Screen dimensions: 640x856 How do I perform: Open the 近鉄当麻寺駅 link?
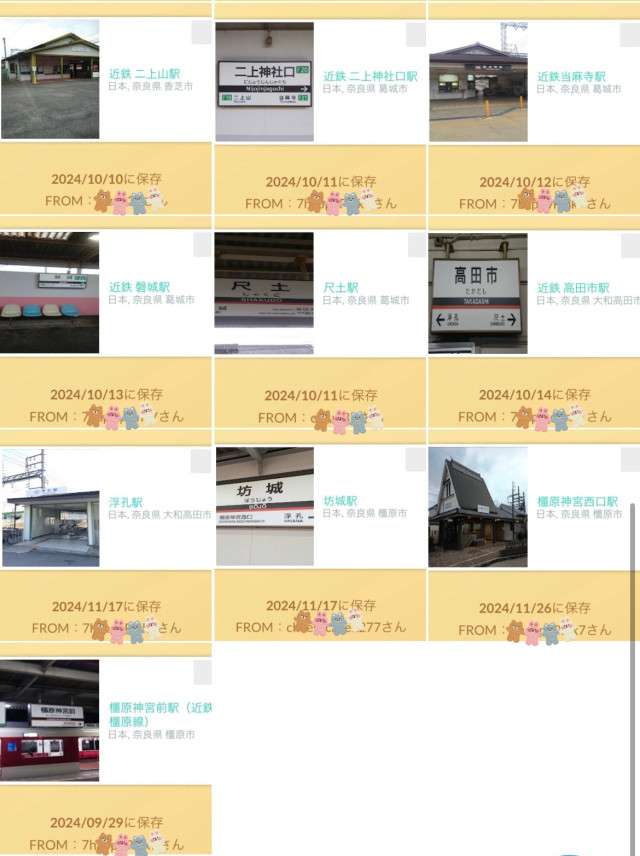(571, 76)
